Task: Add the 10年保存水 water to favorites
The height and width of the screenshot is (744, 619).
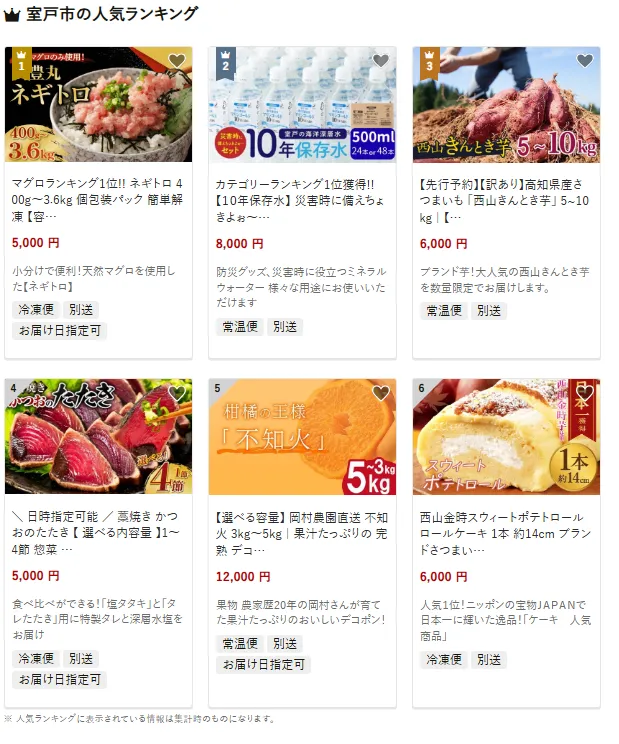Action: point(381,61)
